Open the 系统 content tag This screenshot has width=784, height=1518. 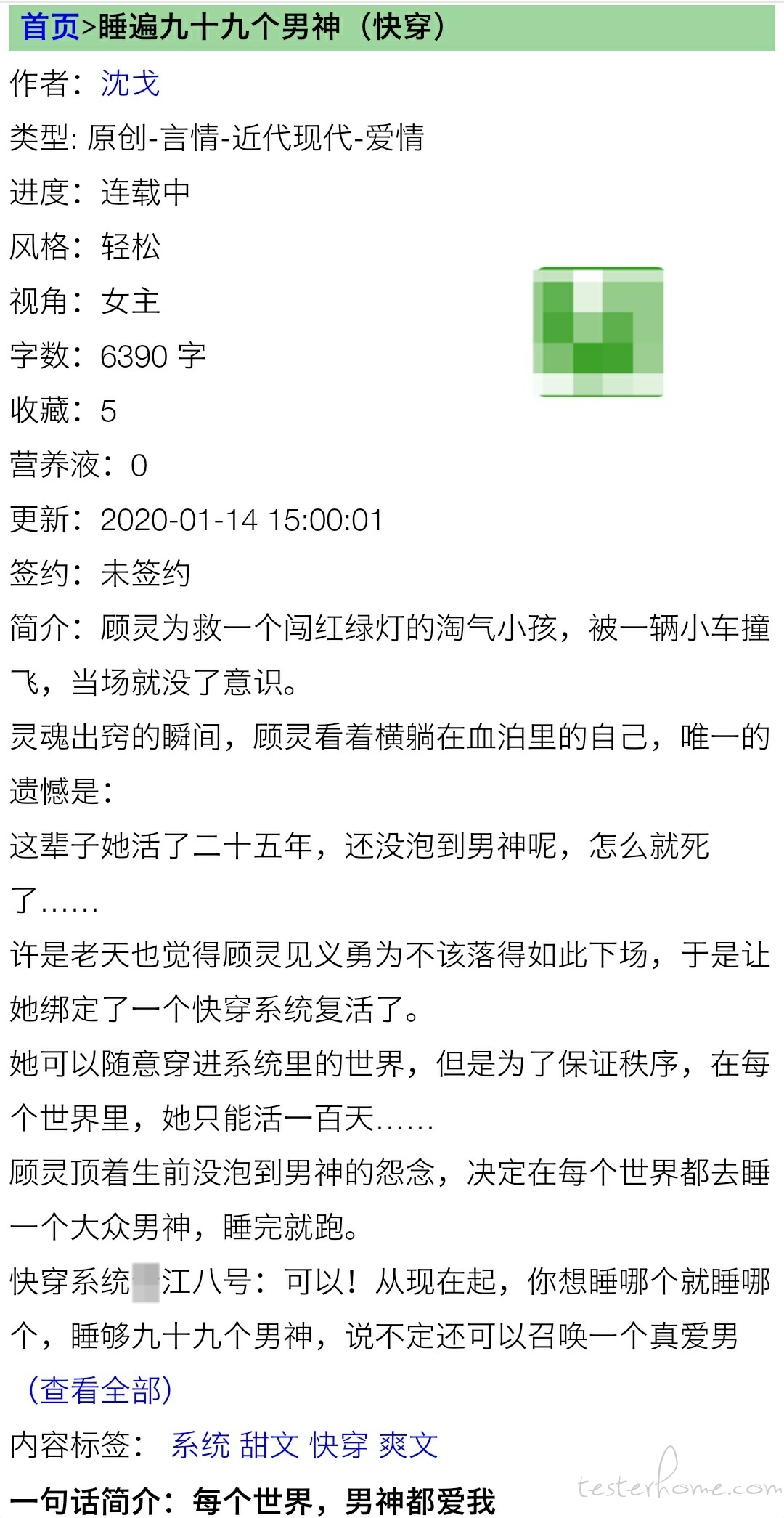click(200, 1445)
